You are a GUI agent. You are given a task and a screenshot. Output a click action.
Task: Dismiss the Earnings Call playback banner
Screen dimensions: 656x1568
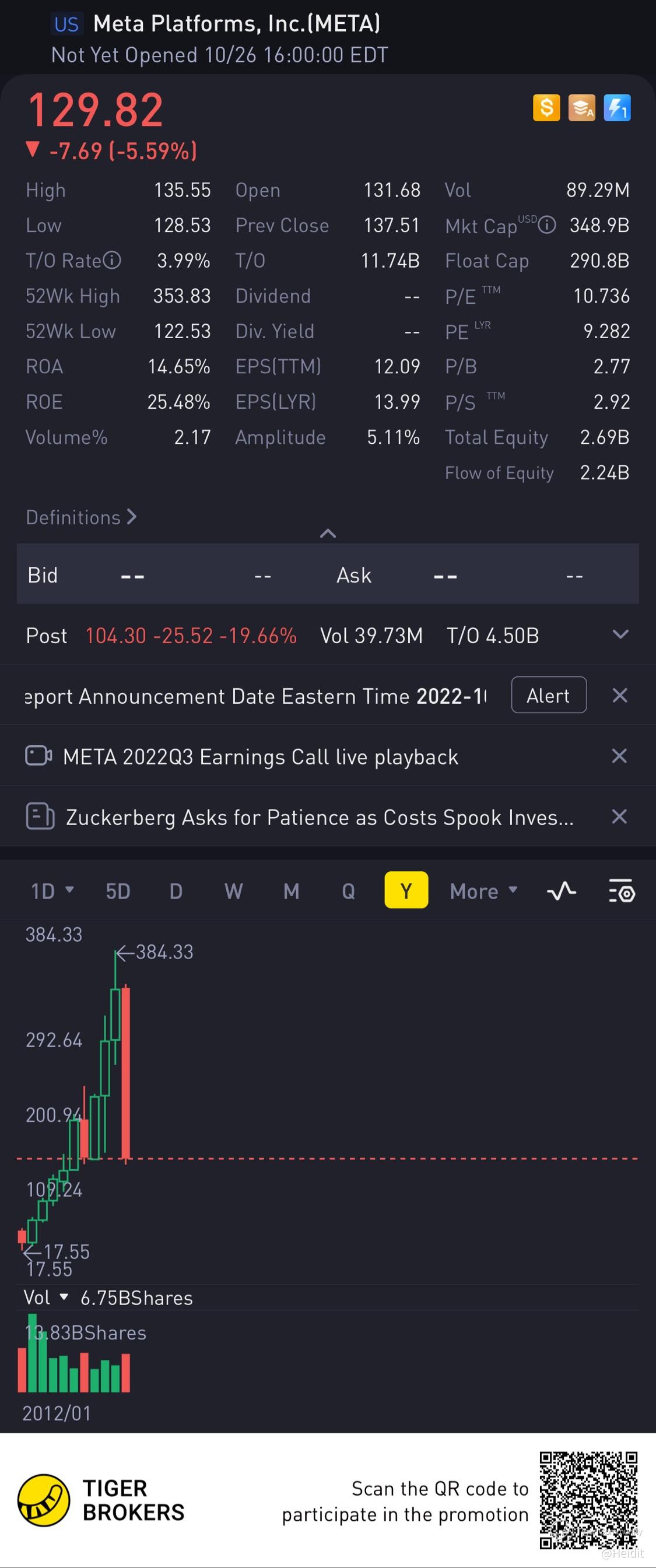click(619, 756)
